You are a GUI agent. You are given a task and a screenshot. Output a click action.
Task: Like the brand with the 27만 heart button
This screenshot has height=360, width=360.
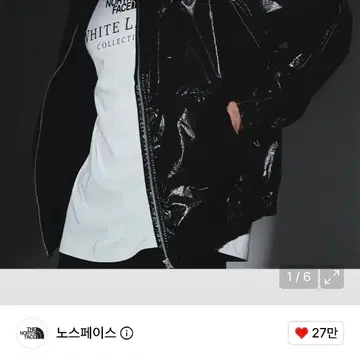pyautogui.click(x=316, y=333)
